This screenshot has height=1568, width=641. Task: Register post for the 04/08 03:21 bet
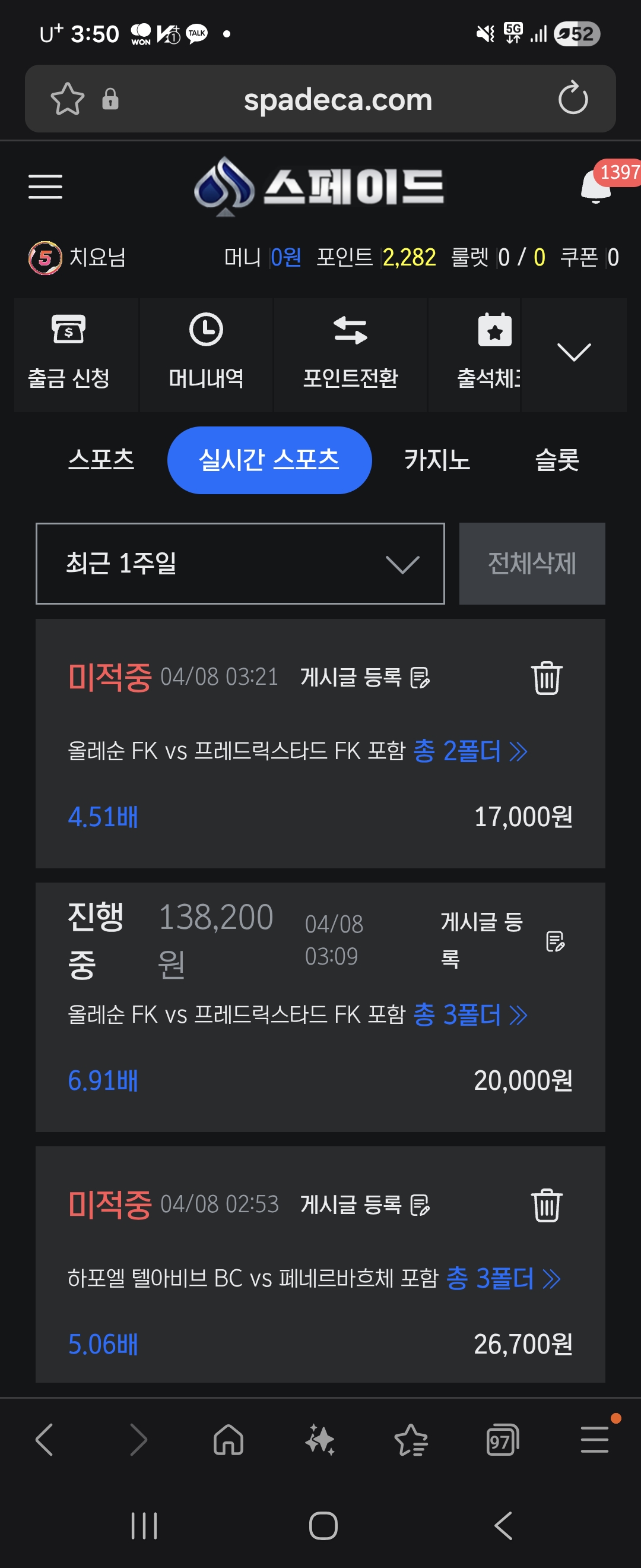(365, 677)
